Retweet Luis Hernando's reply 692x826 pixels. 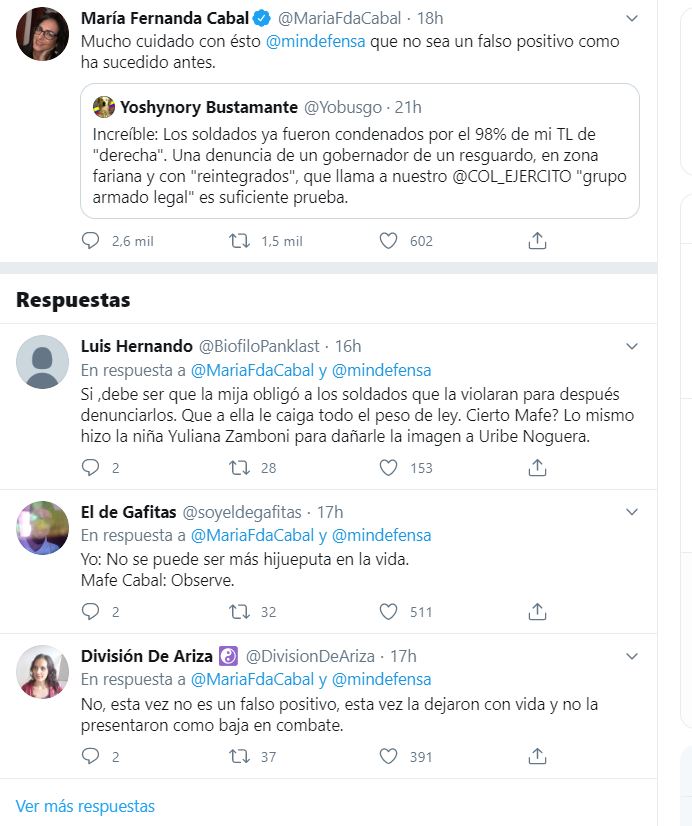(x=240, y=467)
